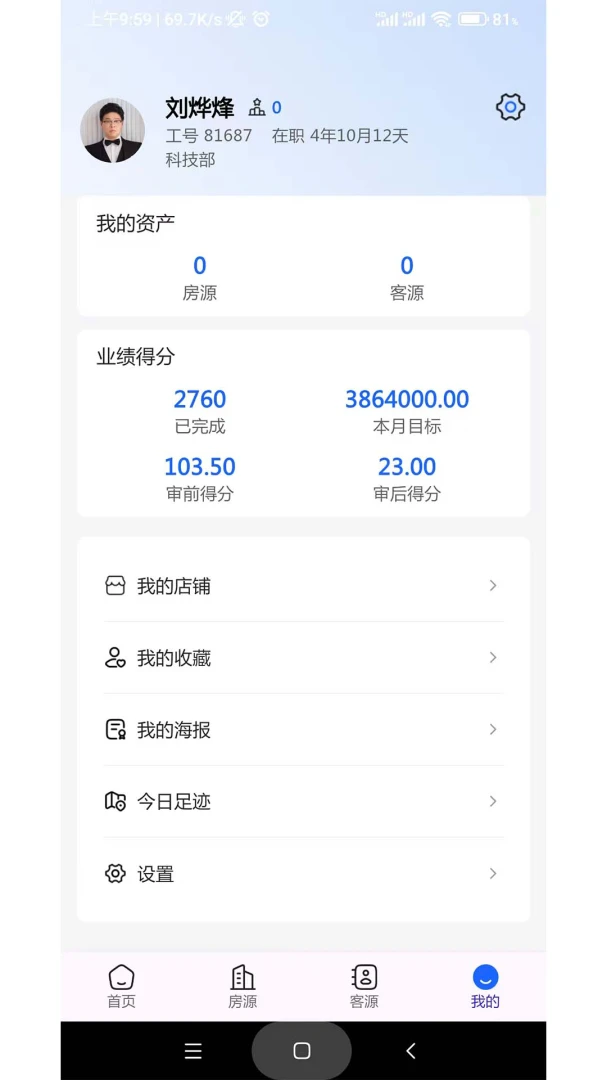Switch to the 客源 tab
The width and height of the screenshot is (607, 1080).
tap(364, 986)
